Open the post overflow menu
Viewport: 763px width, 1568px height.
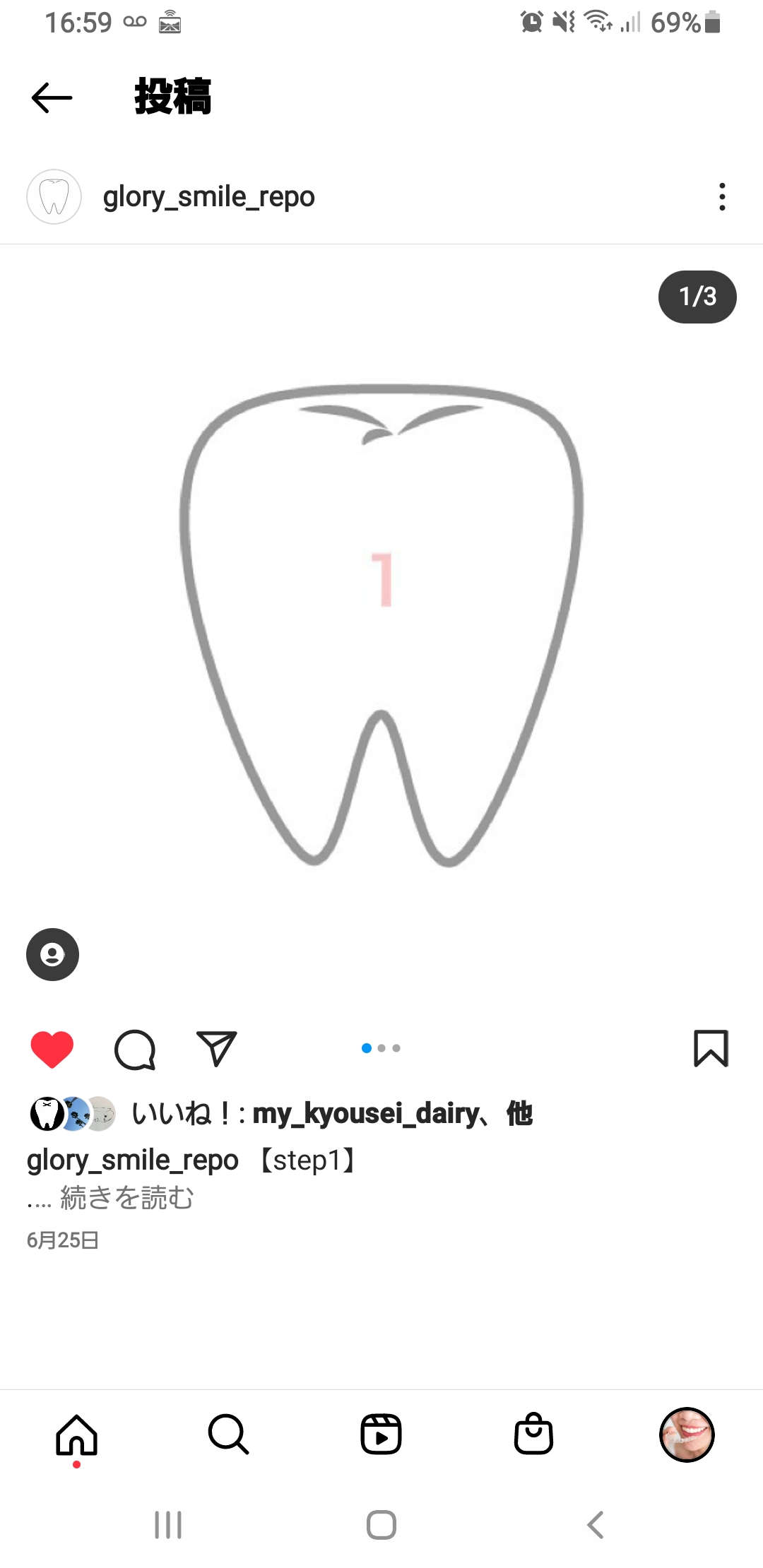[x=721, y=197]
